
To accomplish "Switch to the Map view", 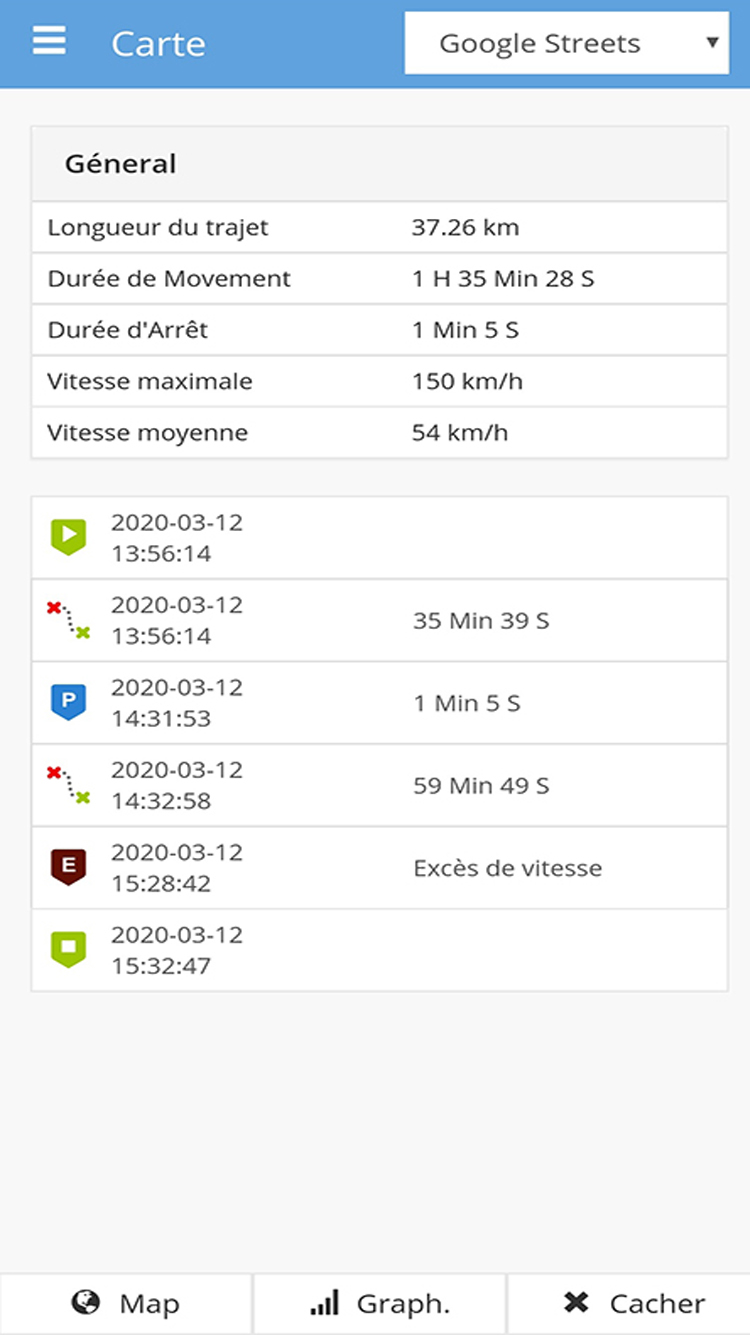I will tap(126, 1303).
